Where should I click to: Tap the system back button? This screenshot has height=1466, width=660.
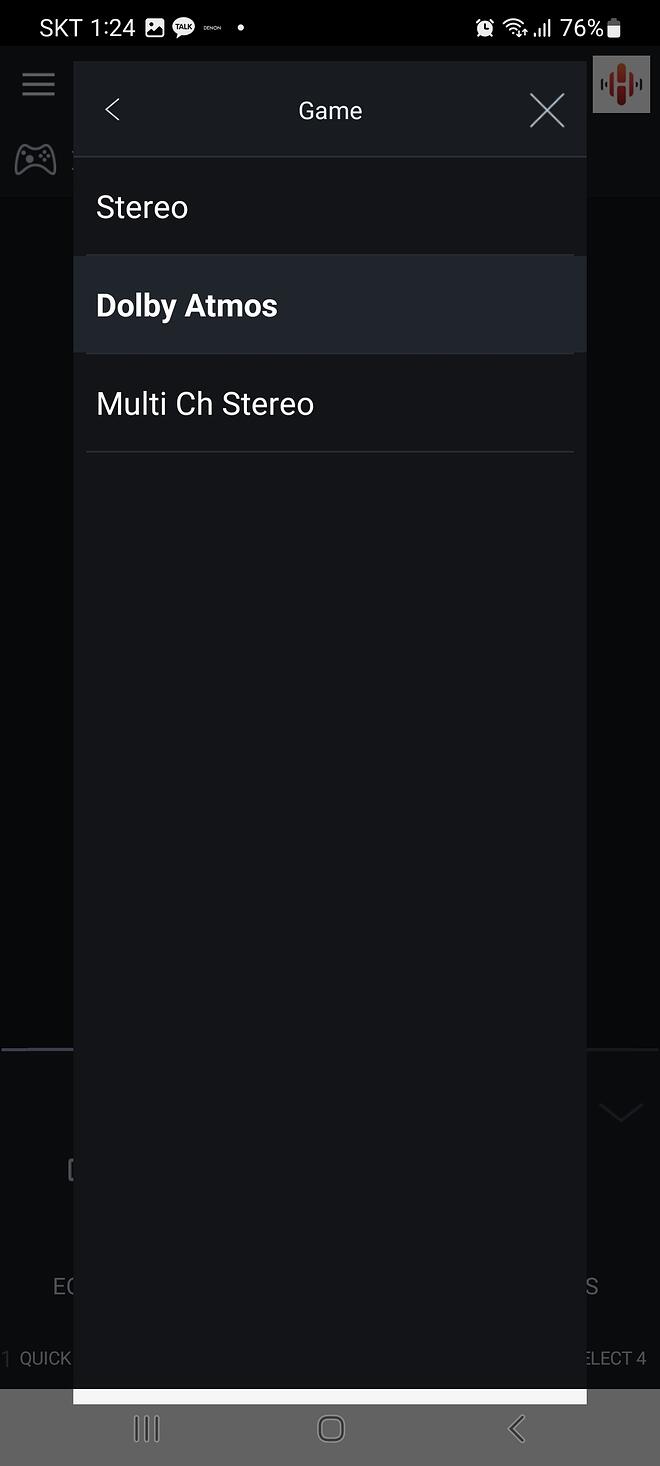point(516,1429)
